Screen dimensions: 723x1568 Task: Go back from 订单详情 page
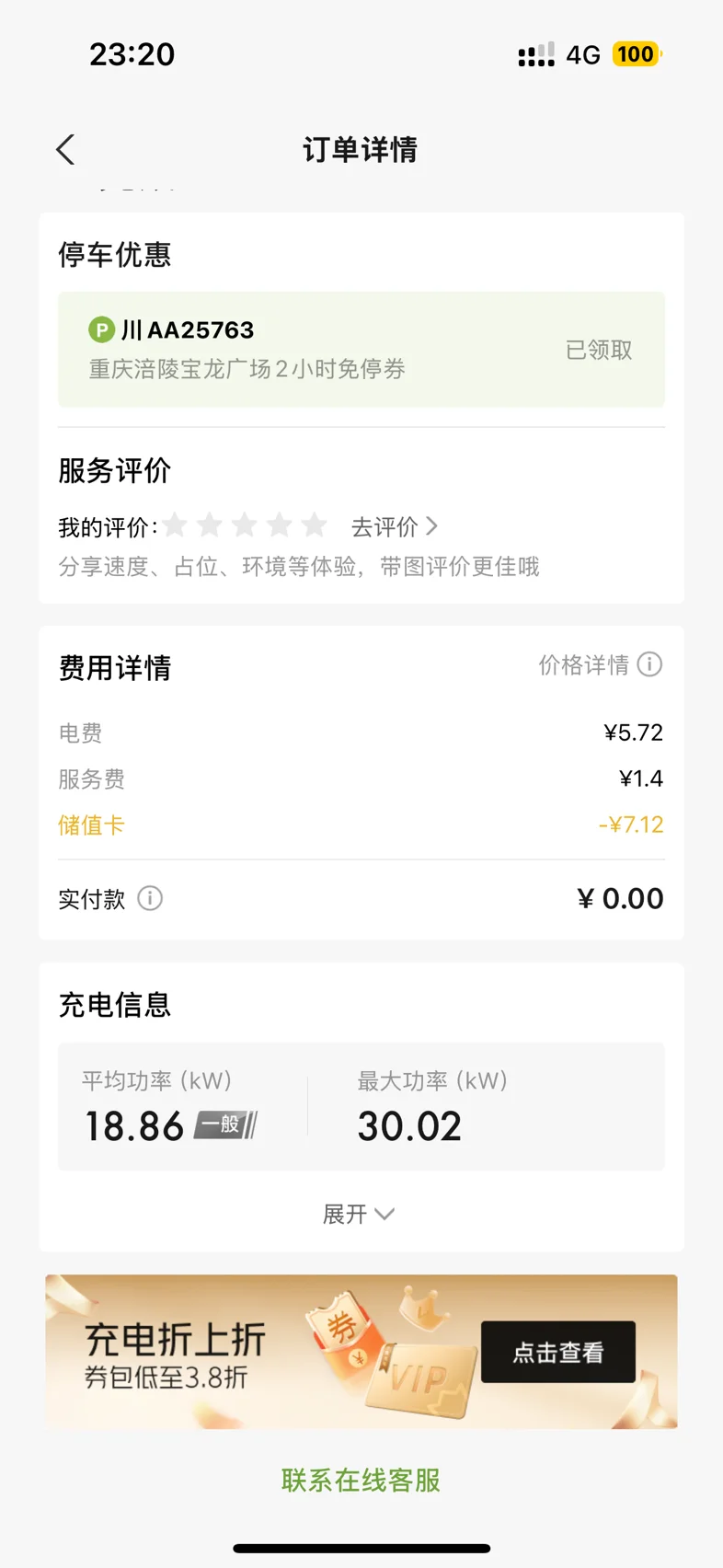click(x=65, y=149)
